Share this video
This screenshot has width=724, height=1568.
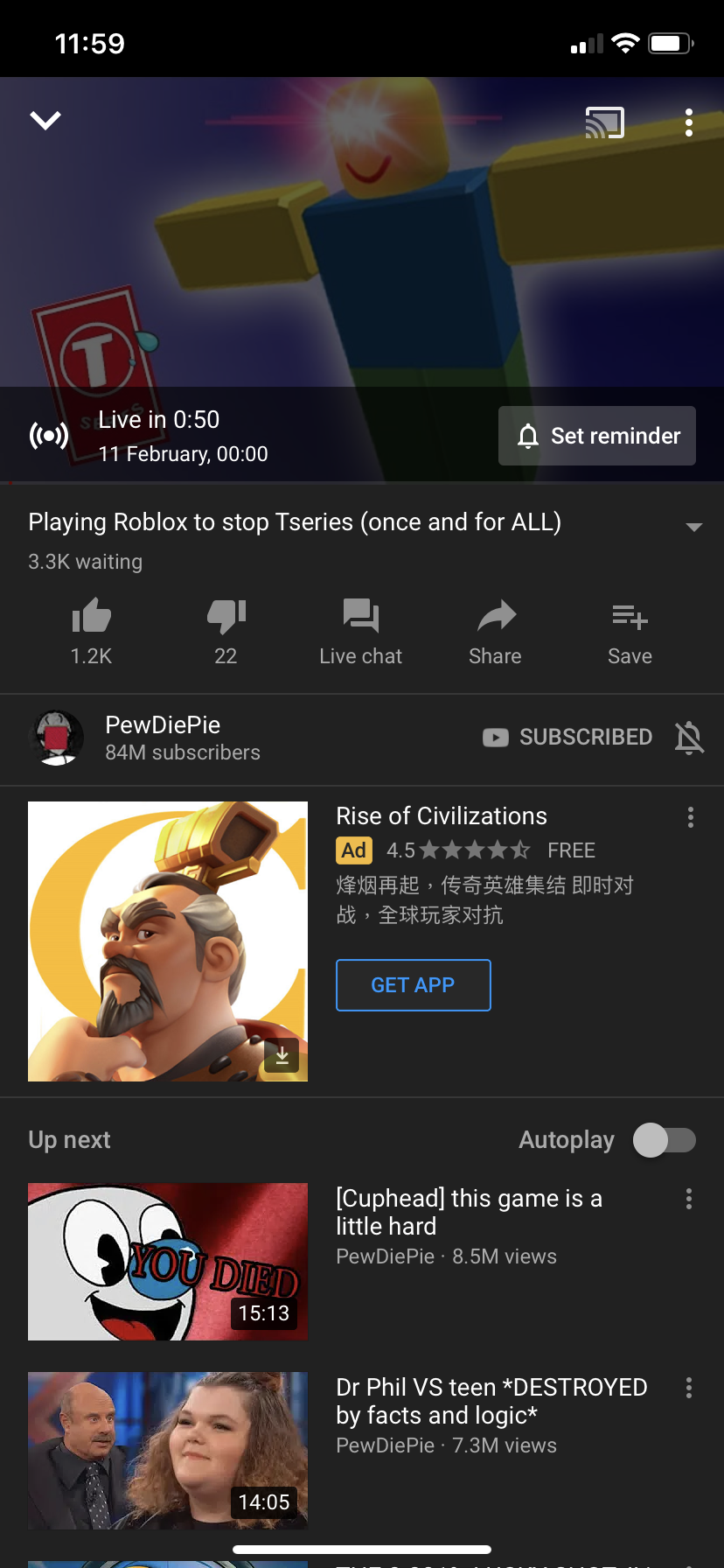pos(495,630)
